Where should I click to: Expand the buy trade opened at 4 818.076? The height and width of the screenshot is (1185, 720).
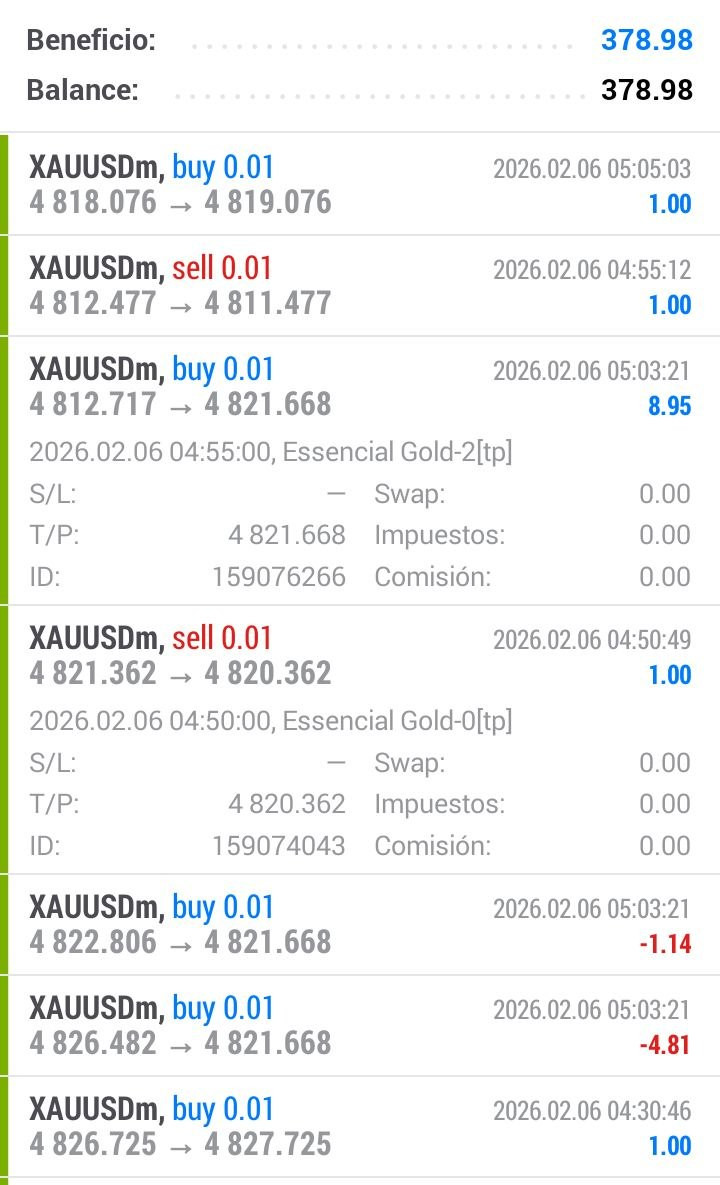(360, 185)
